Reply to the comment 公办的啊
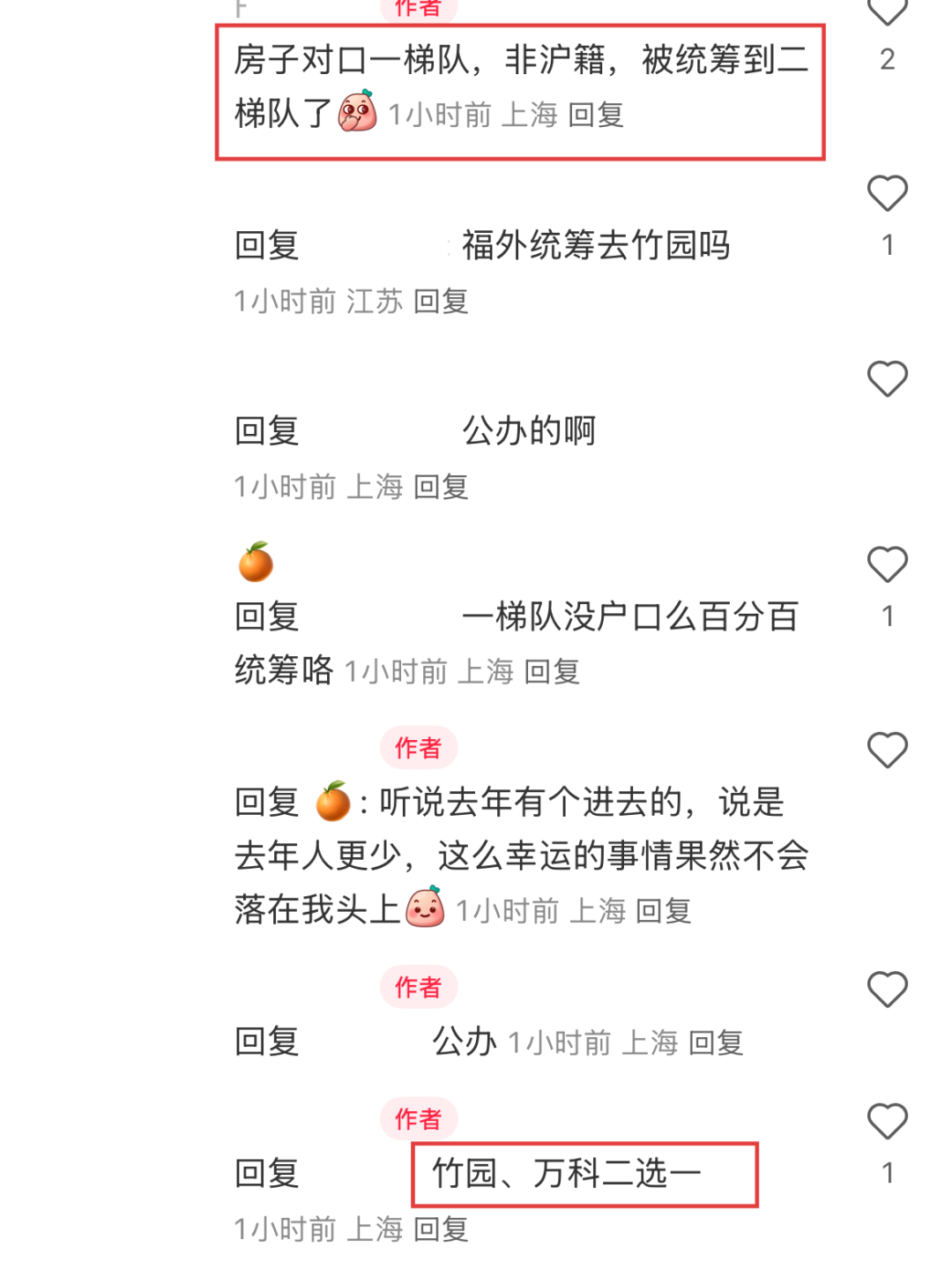This screenshot has width=952, height=1270. (441, 487)
